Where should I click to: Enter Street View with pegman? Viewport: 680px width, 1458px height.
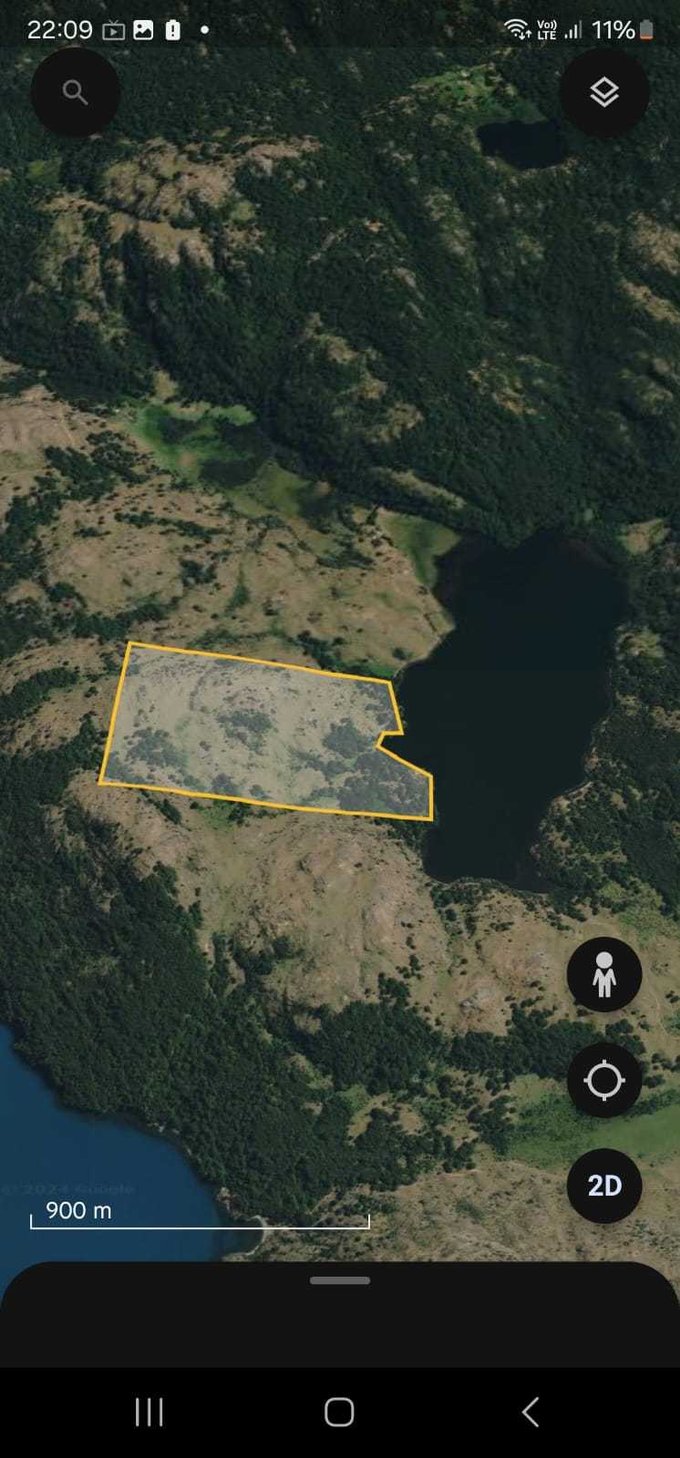(604, 974)
